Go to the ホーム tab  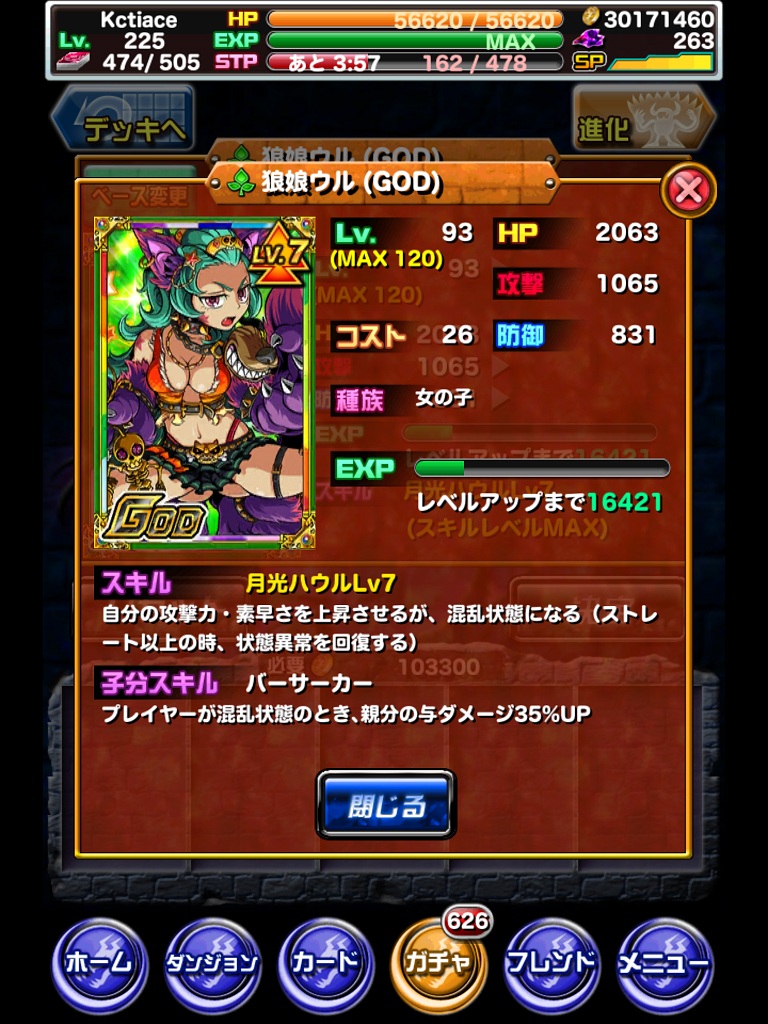tap(98, 964)
